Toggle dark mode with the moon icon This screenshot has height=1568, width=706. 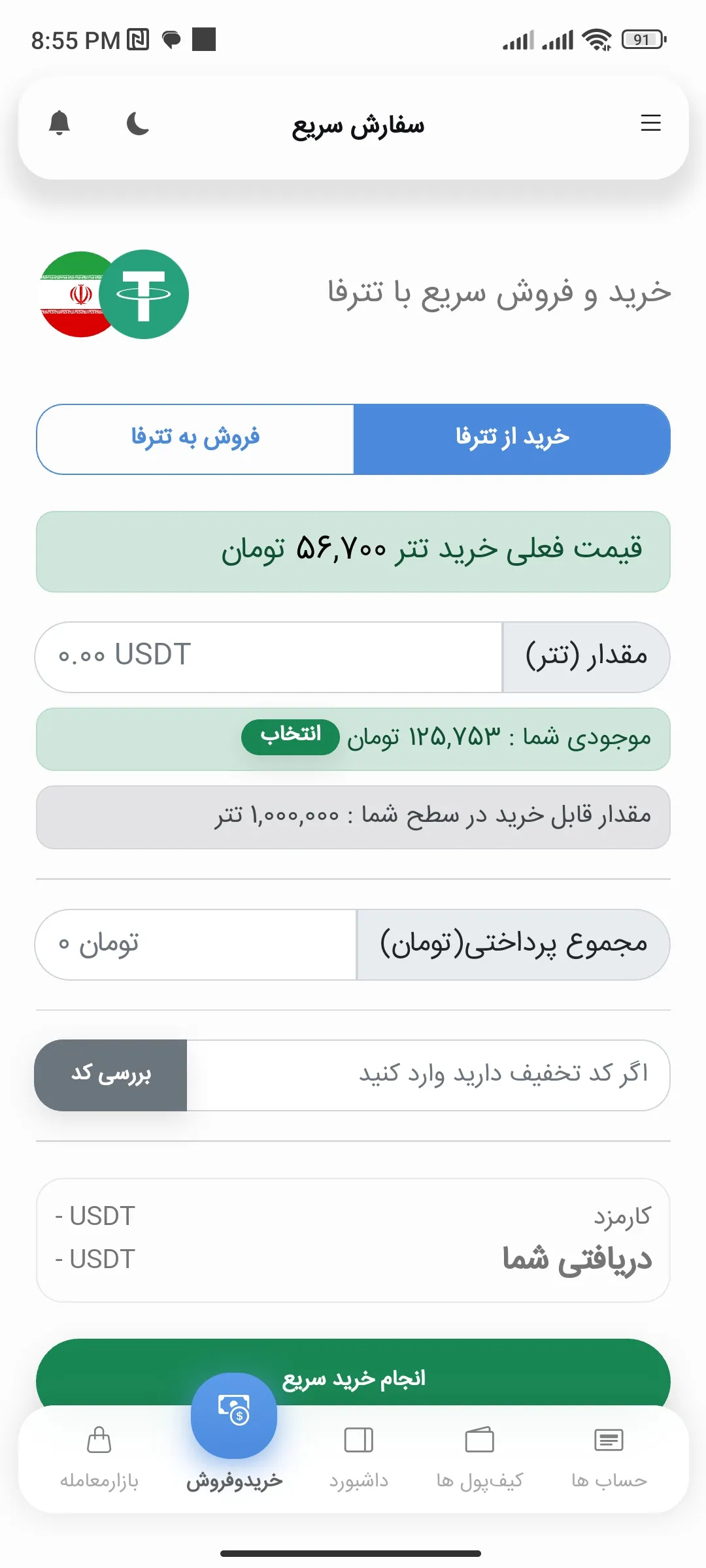click(137, 123)
